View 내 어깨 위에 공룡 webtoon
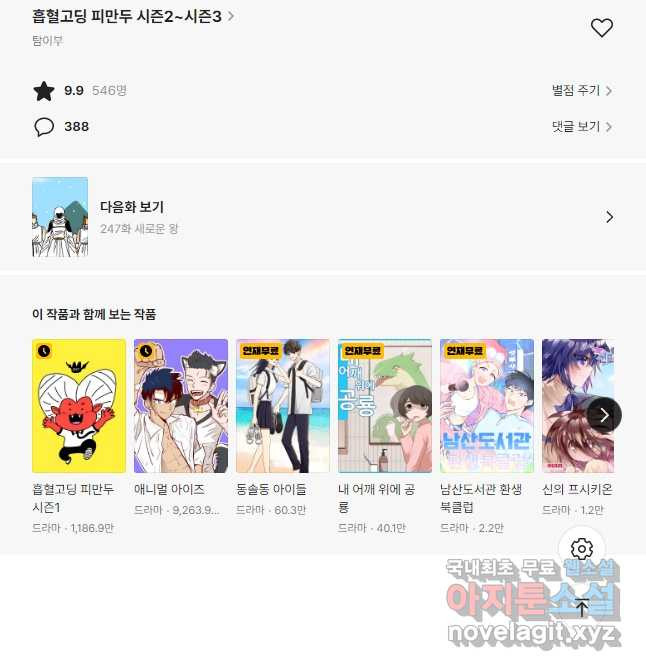 (x=385, y=406)
